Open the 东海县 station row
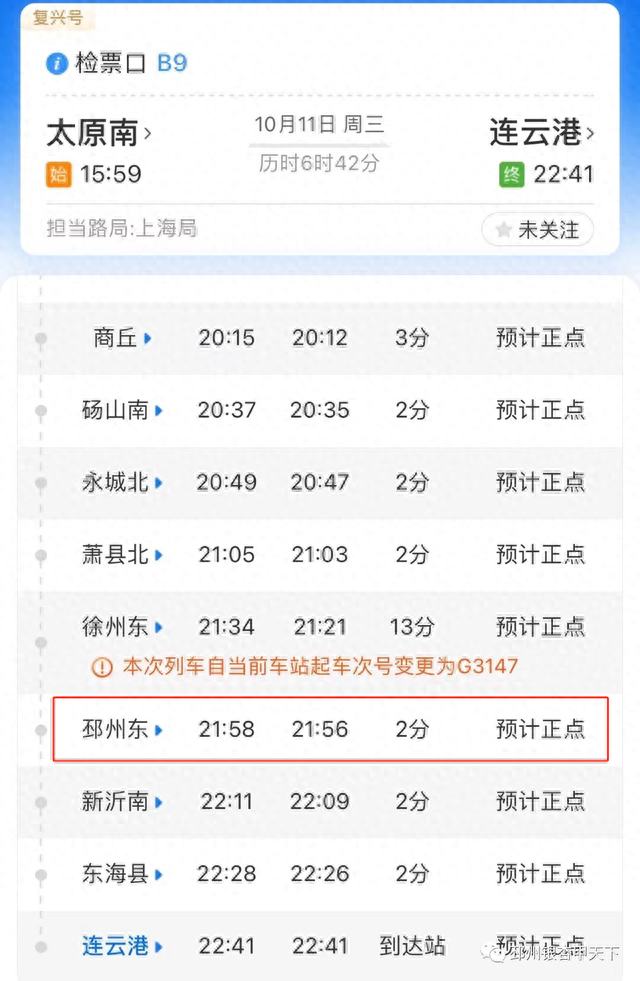The height and width of the screenshot is (981, 640). (121, 874)
